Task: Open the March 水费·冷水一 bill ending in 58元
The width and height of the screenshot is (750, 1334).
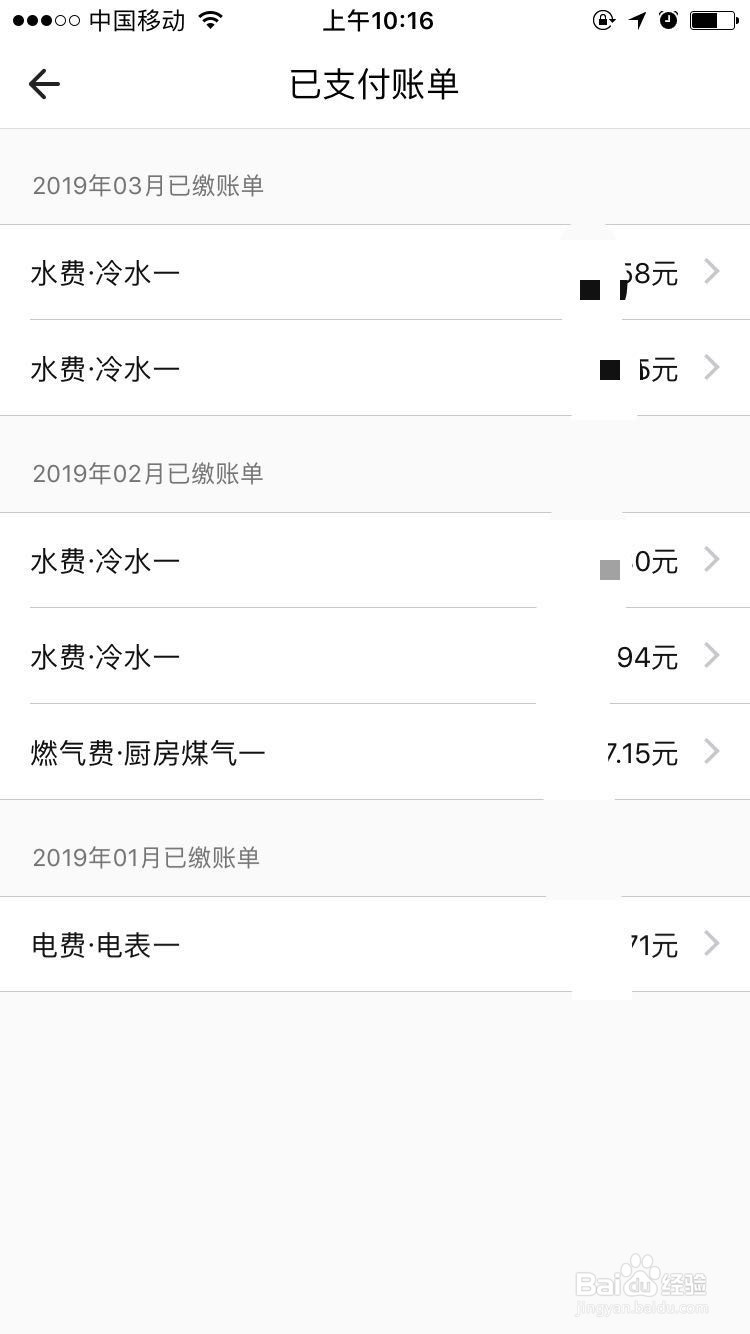Action: pos(375,272)
